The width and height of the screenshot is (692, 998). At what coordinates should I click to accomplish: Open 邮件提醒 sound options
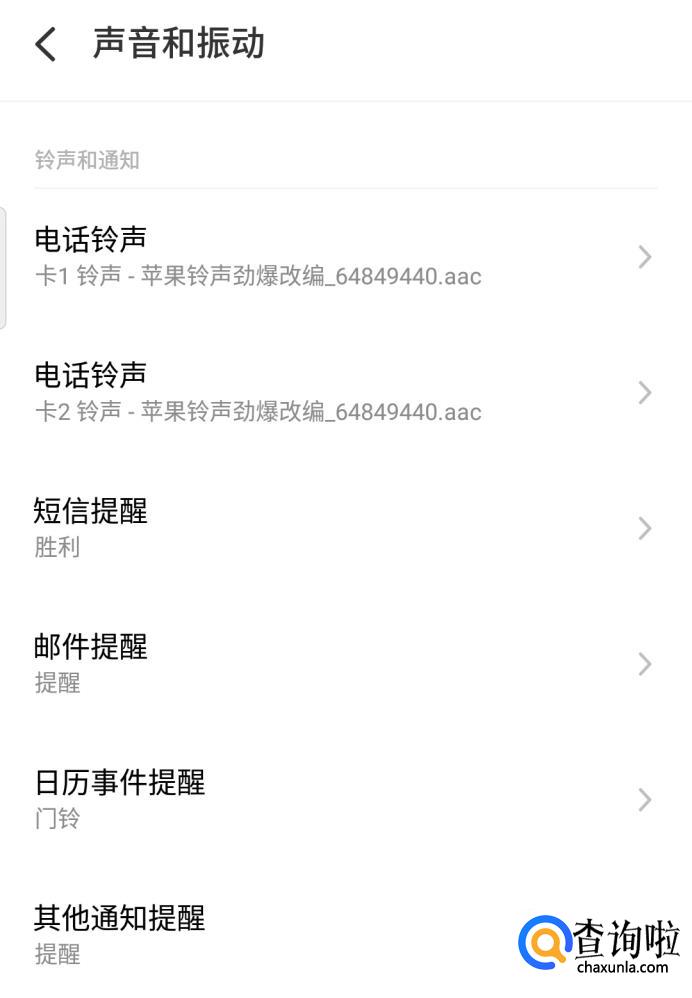point(340,664)
